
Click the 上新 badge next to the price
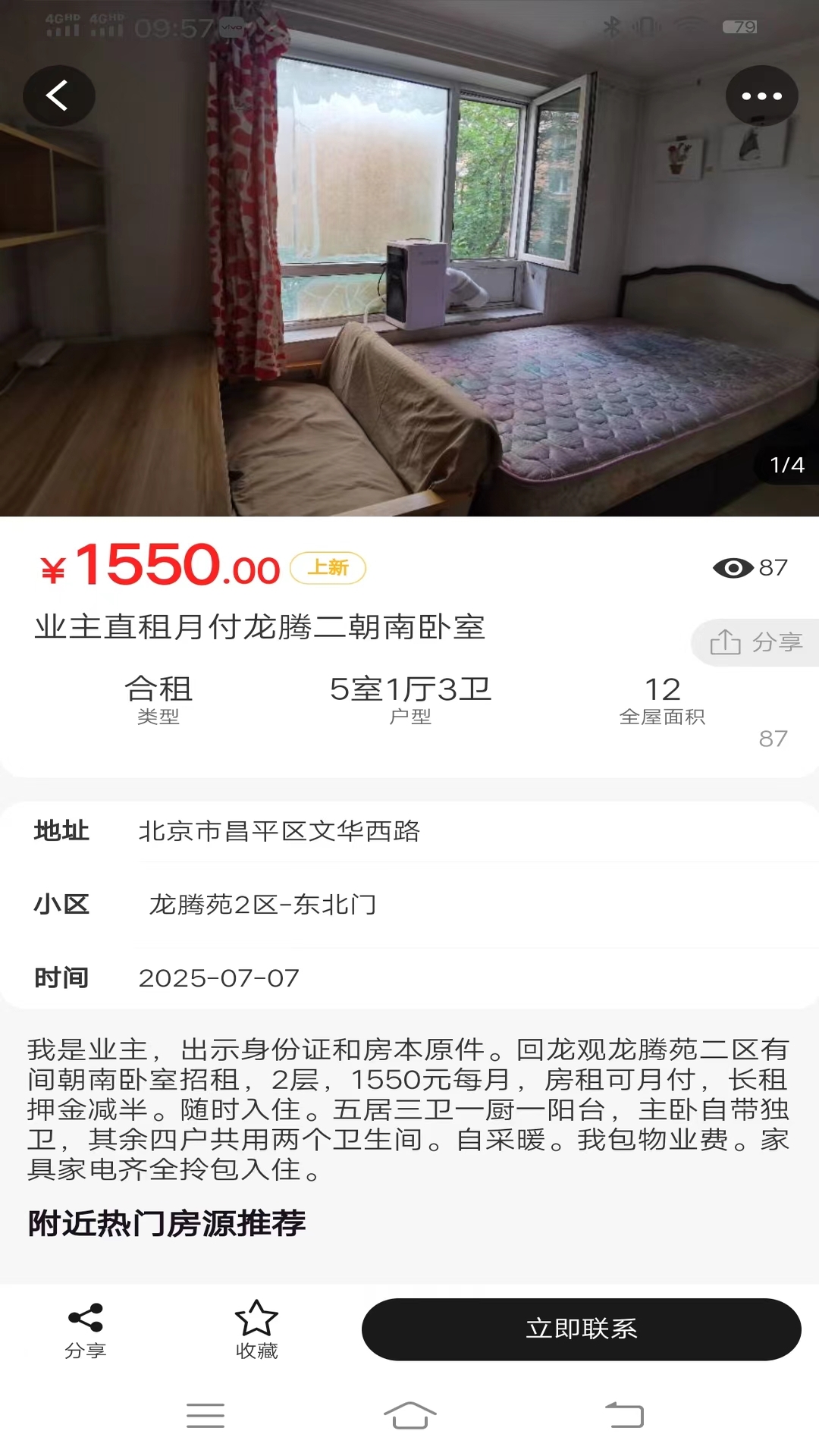[x=328, y=568]
